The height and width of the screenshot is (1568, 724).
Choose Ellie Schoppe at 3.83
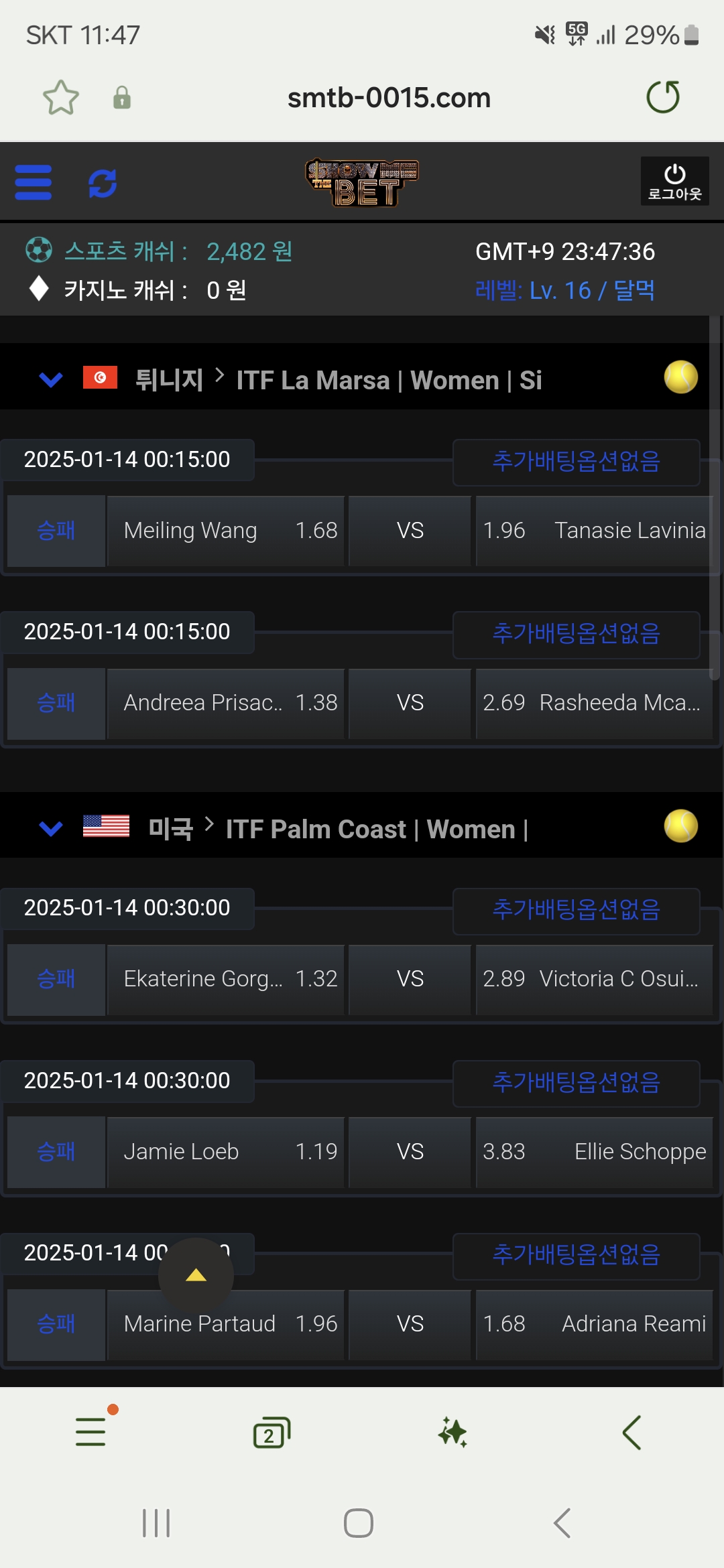pyautogui.click(x=593, y=1152)
